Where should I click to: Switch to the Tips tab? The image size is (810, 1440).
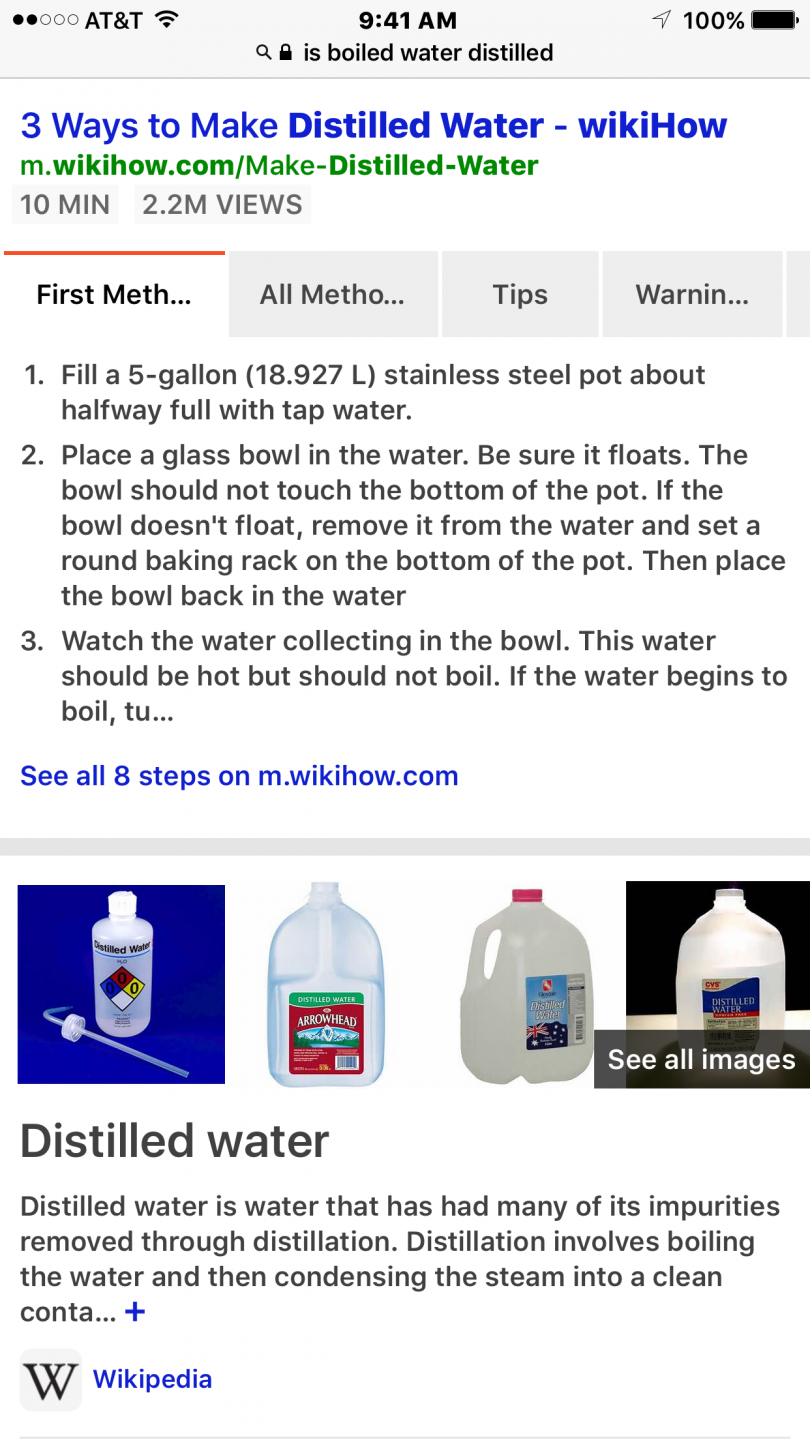coord(520,295)
